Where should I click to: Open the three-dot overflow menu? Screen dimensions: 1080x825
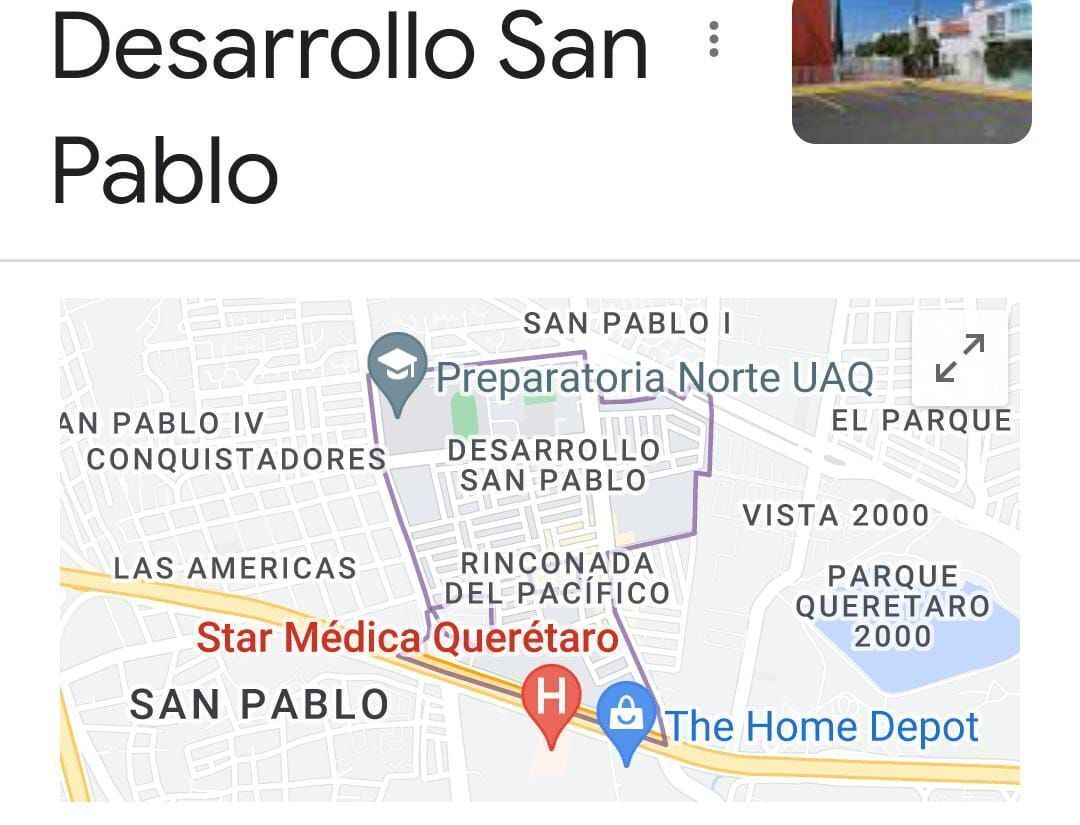(x=713, y=39)
